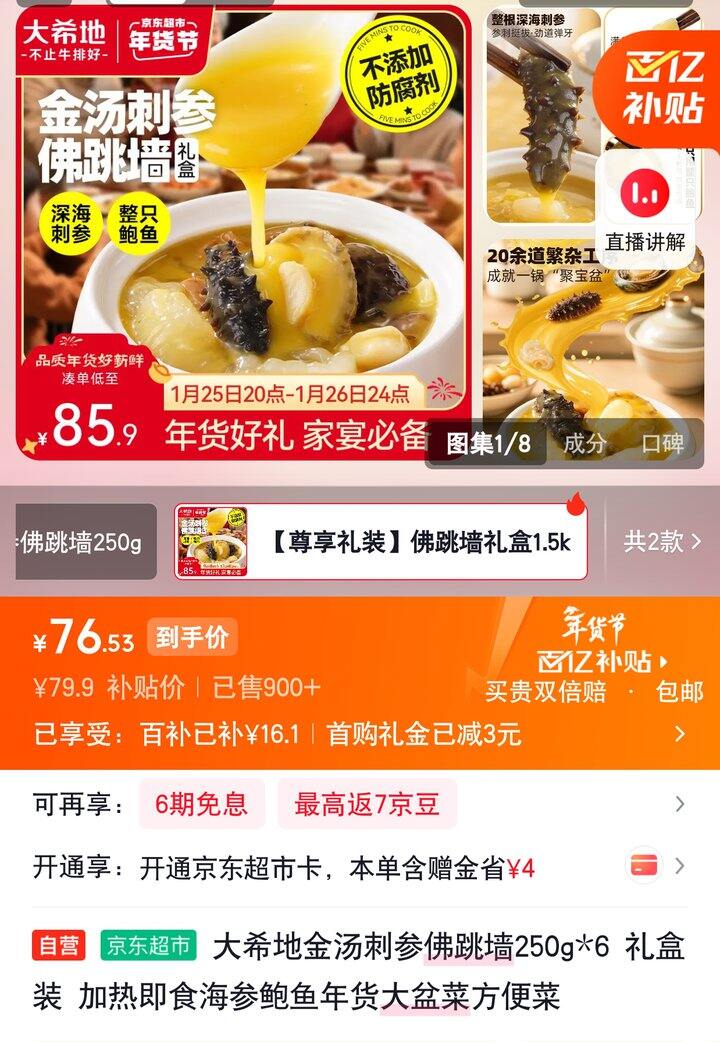Open 共2款 to view all variants
The width and height of the screenshot is (720, 1042).
[662, 542]
